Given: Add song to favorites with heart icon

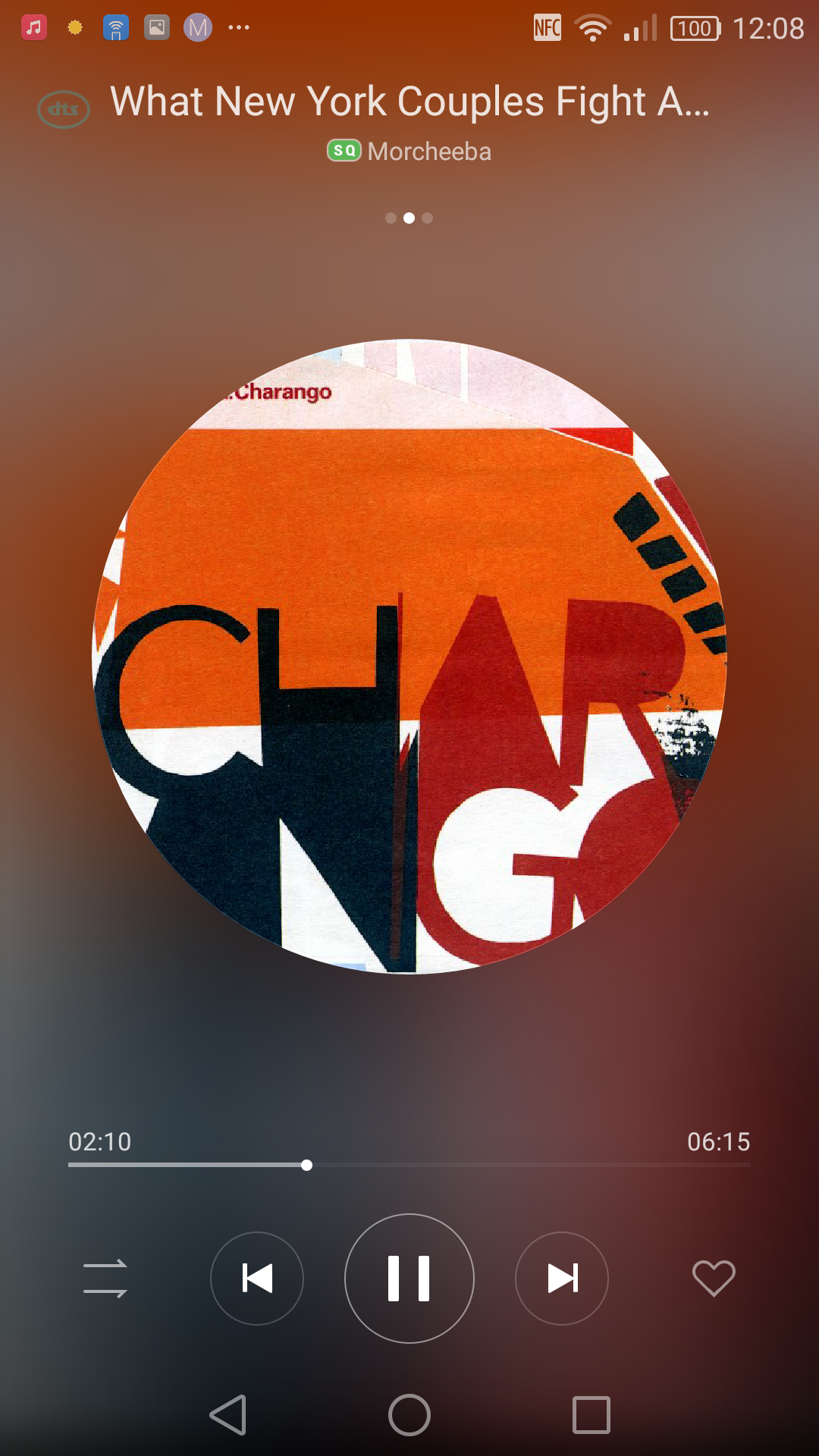Looking at the screenshot, I should (x=714, y=1279).
